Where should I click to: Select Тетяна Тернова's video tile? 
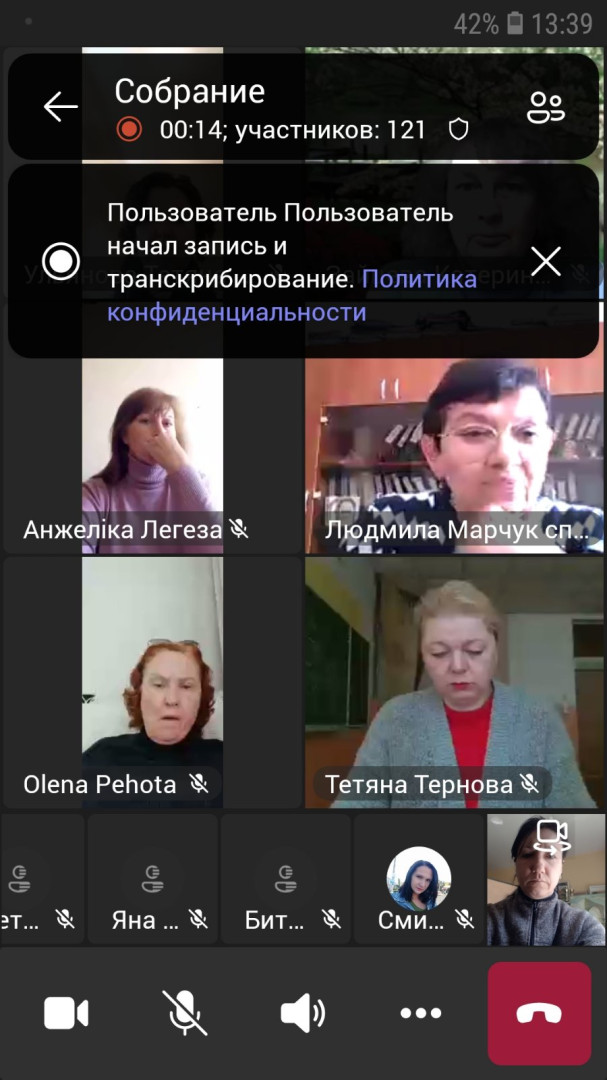[455, 682]
